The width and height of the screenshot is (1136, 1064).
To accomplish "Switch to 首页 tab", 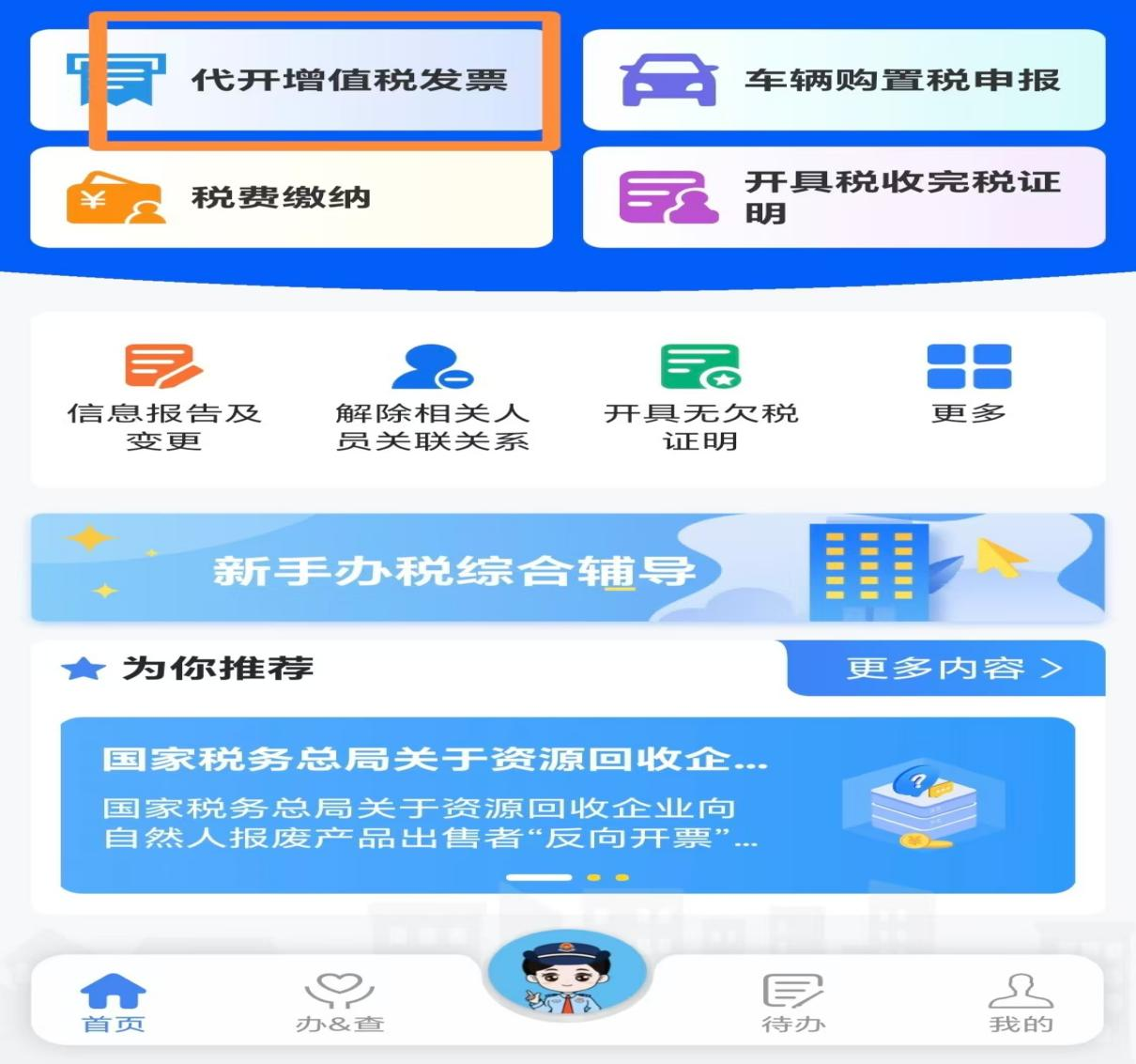I will (114, 1003).
